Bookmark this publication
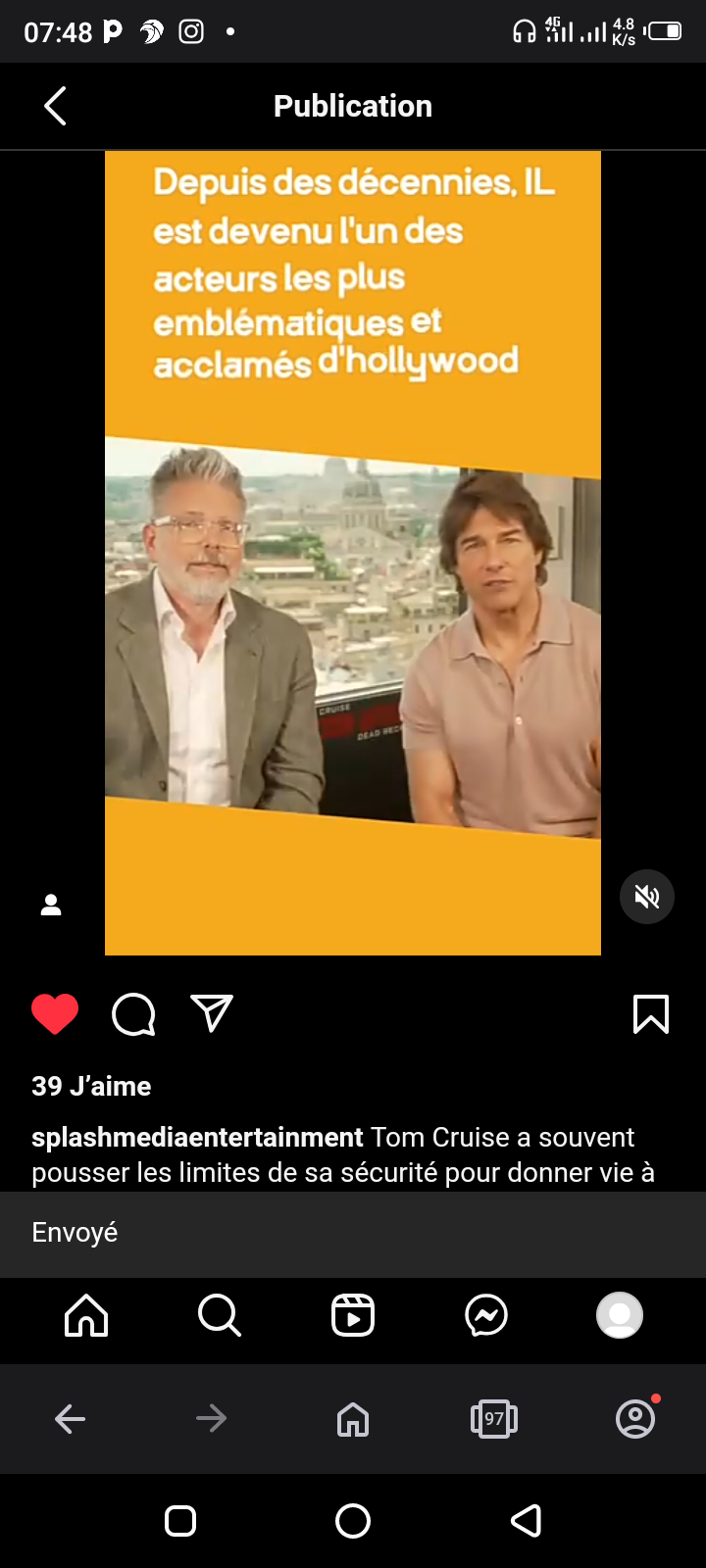The height and width of the screenshot is (1568, 706). [x=651, y=1014]
